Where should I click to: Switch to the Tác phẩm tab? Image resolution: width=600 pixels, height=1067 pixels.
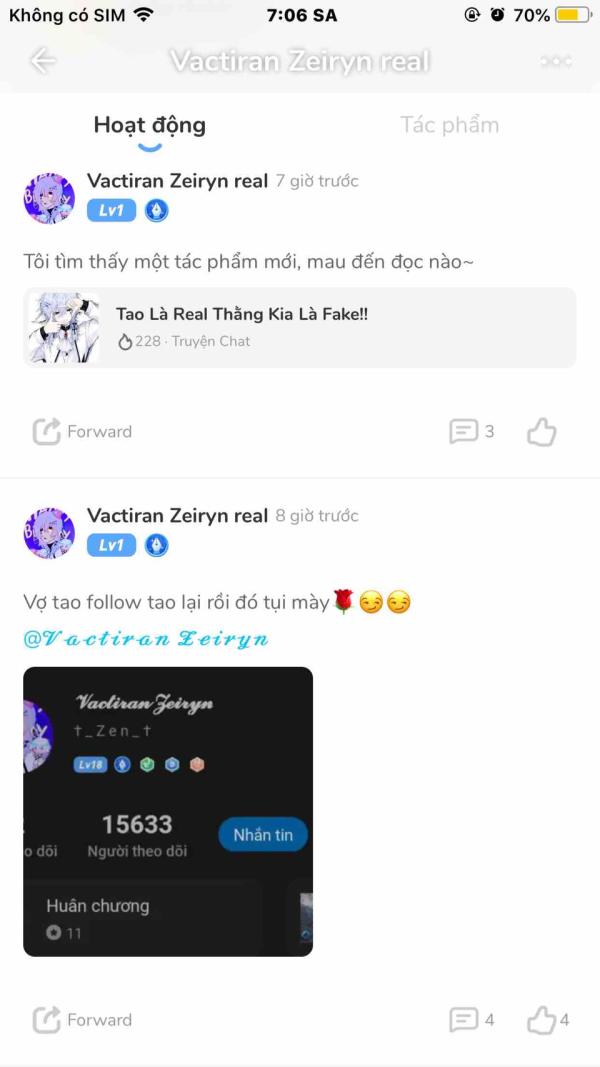point(450,125)
